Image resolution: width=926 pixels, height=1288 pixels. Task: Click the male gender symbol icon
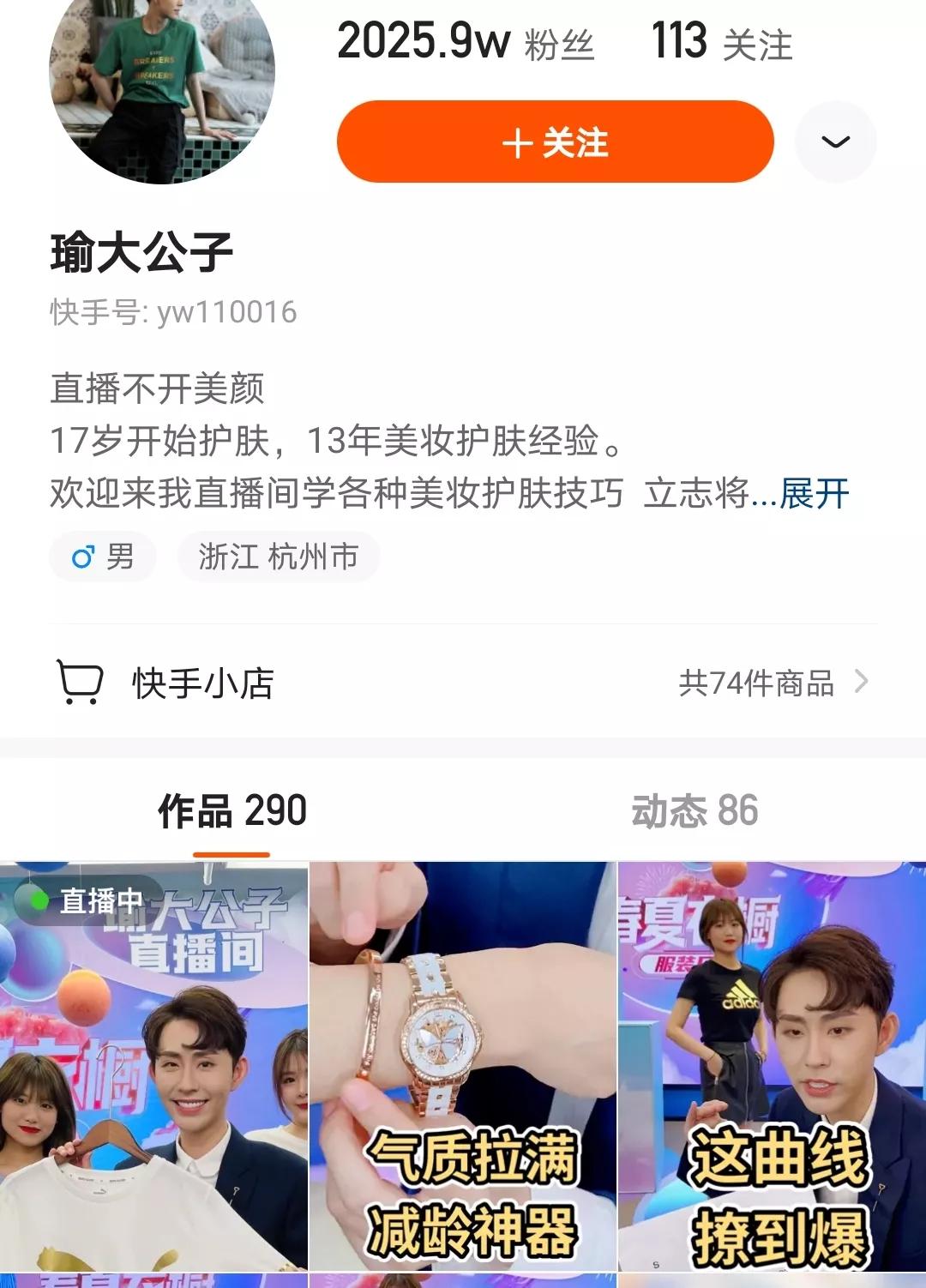point(83,557)
